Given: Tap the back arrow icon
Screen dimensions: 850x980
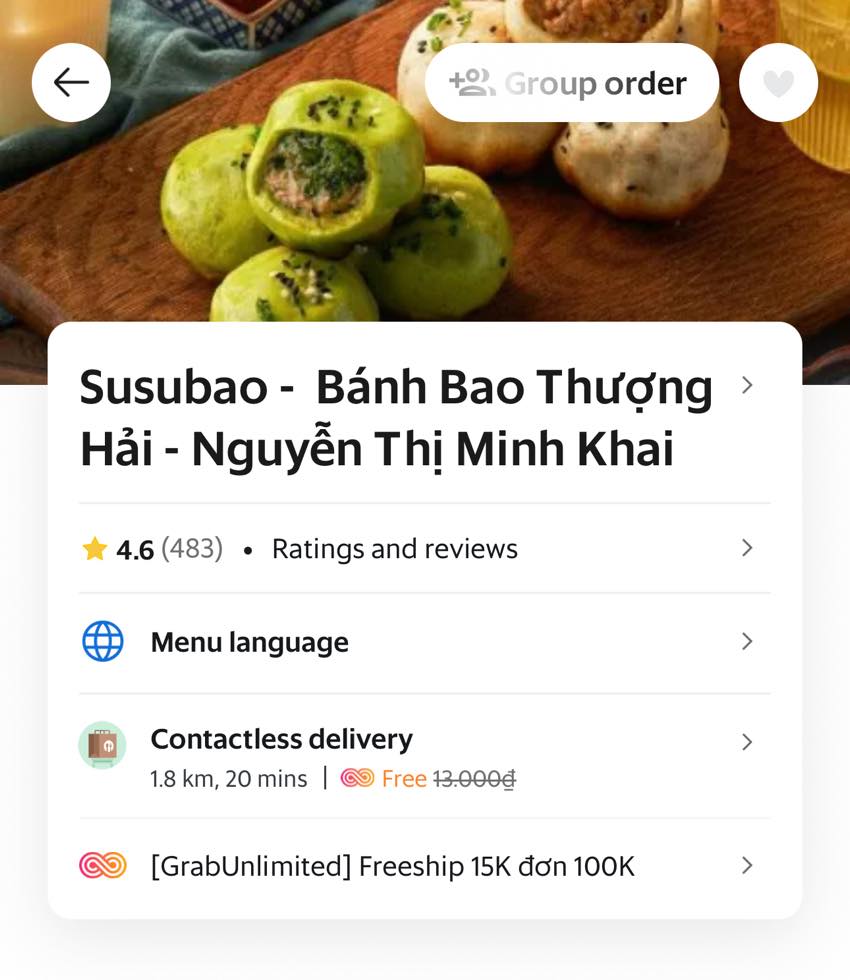Looking at the screenshot, I should coord(71,82).
